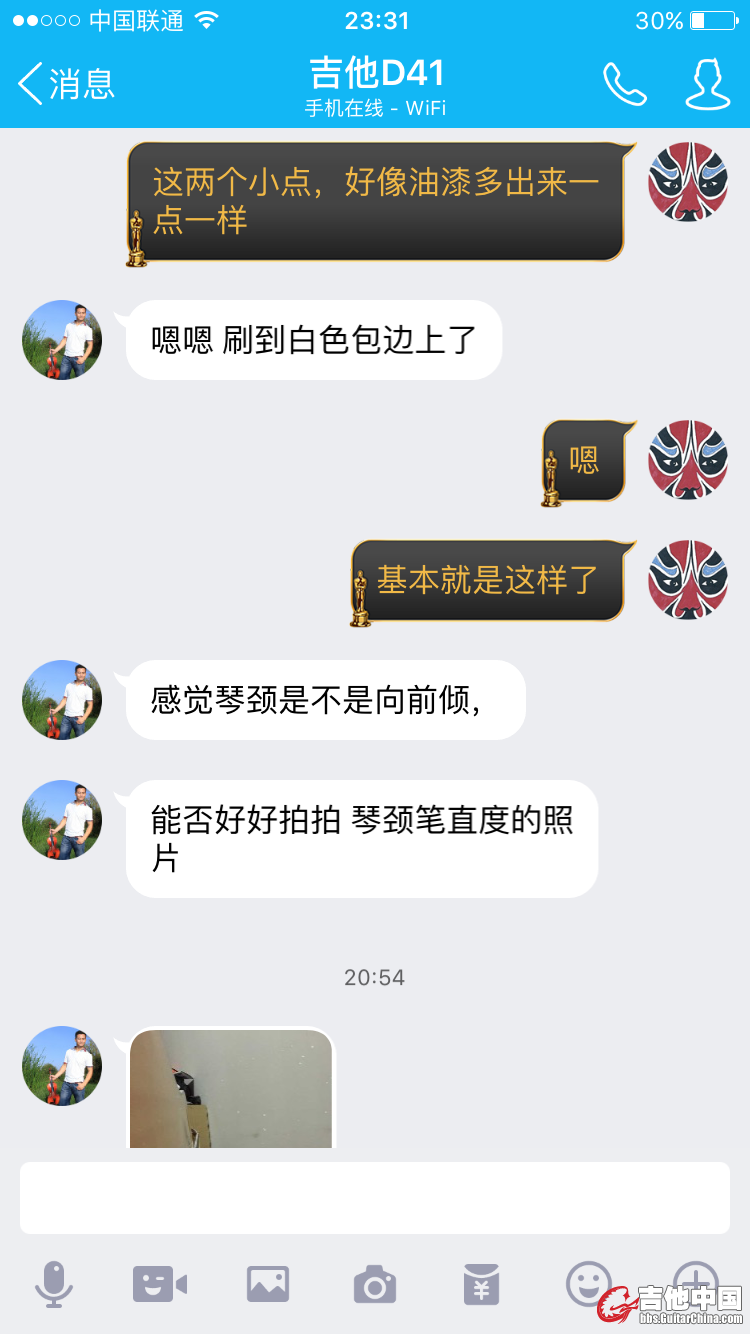
Task: Focus the message text input box
Action: click(x=375, y=1197)
